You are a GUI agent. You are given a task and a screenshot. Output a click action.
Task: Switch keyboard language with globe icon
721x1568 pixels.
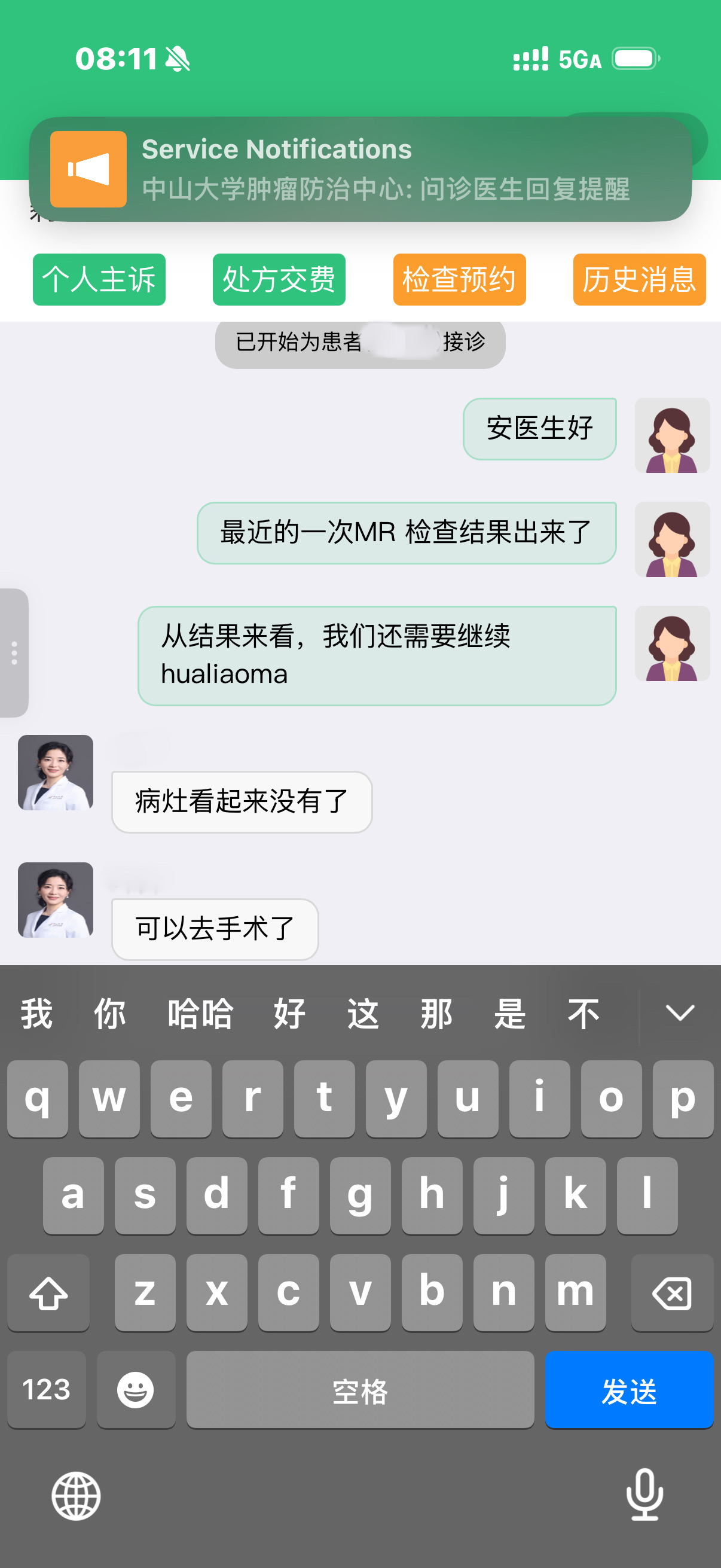[76, 1496]
